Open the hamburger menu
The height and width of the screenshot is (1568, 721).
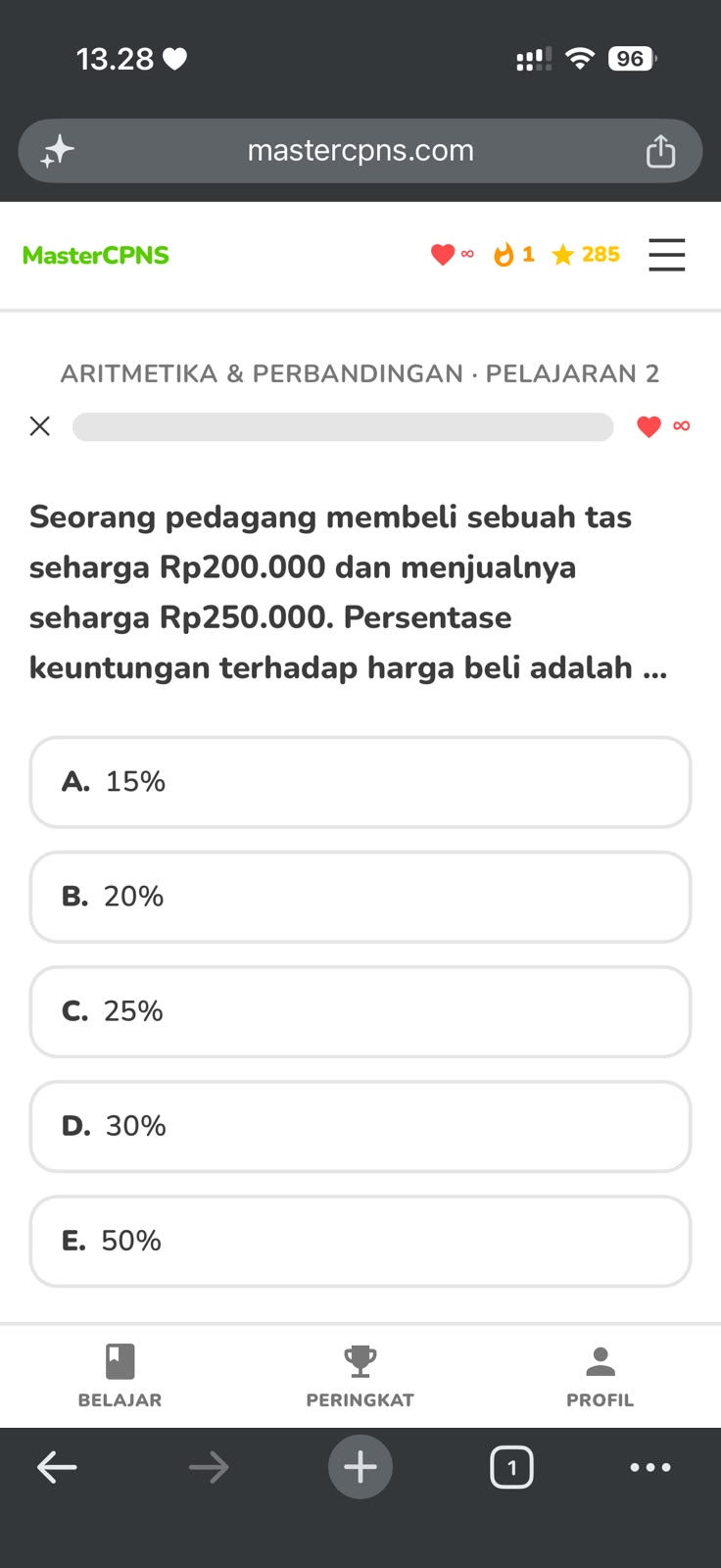(x=666, y=255)
